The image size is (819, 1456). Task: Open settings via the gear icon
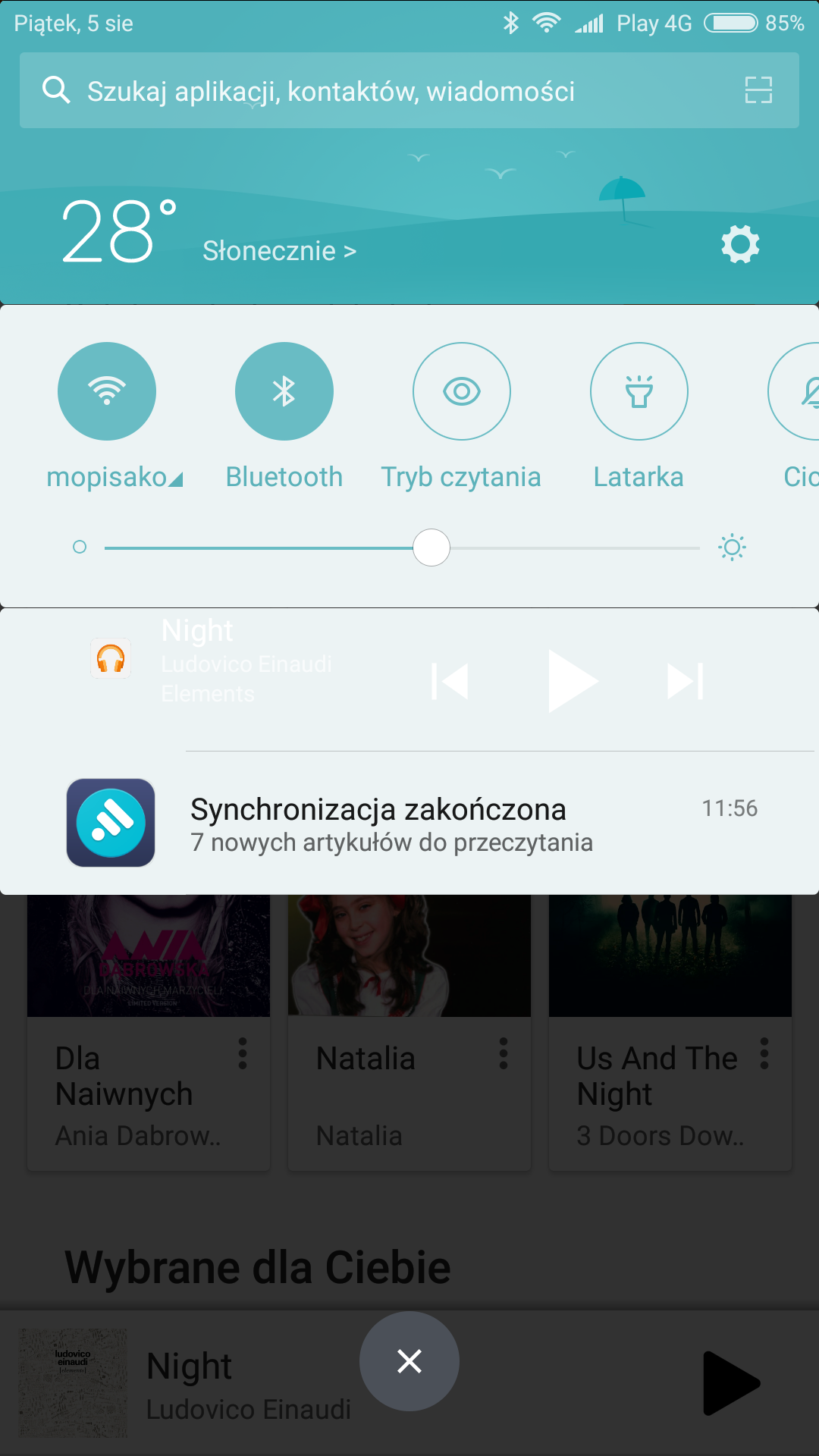[x=740, y=244]
